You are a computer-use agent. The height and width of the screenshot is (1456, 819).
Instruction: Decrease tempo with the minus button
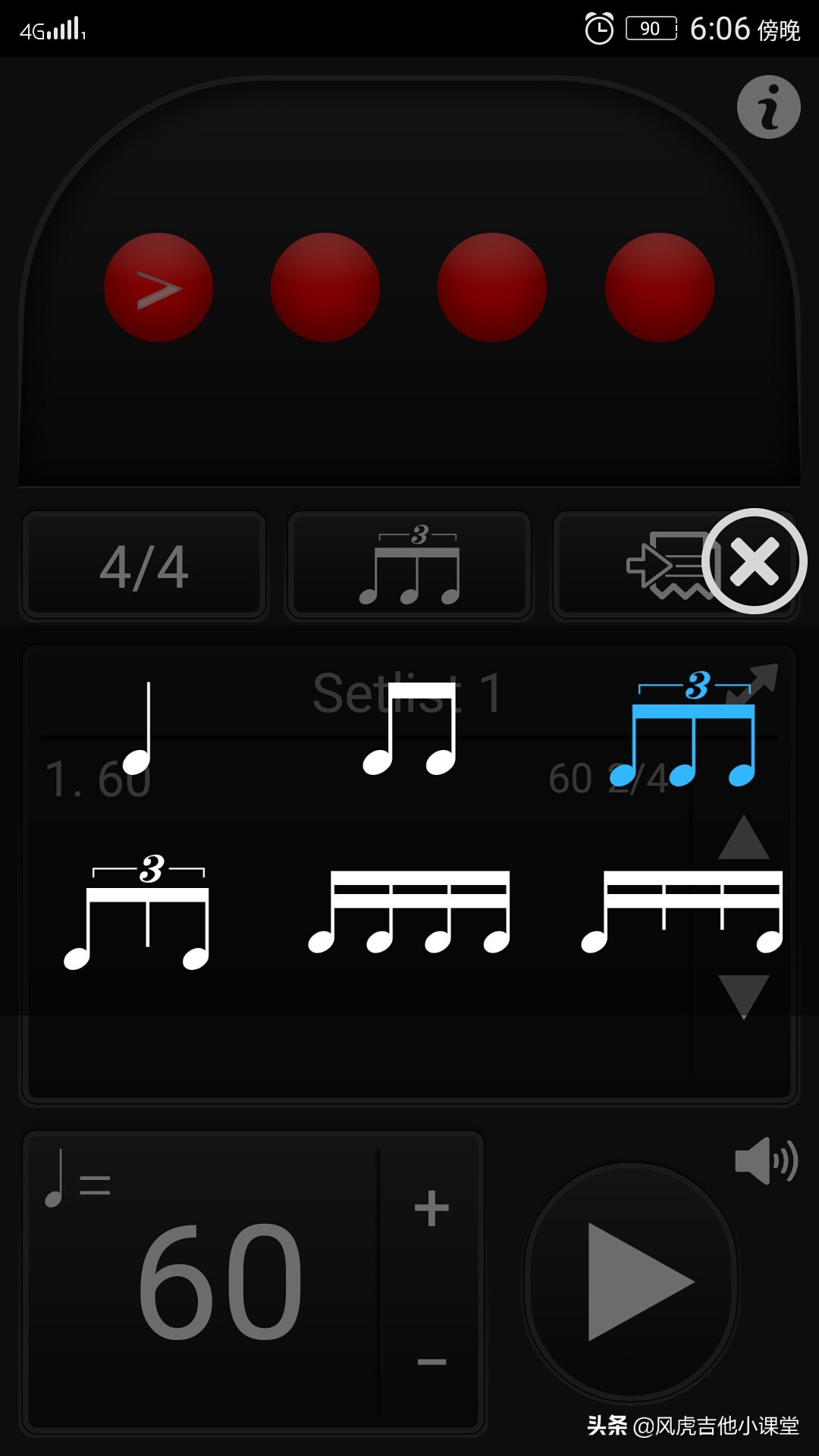coord(431,1361)
